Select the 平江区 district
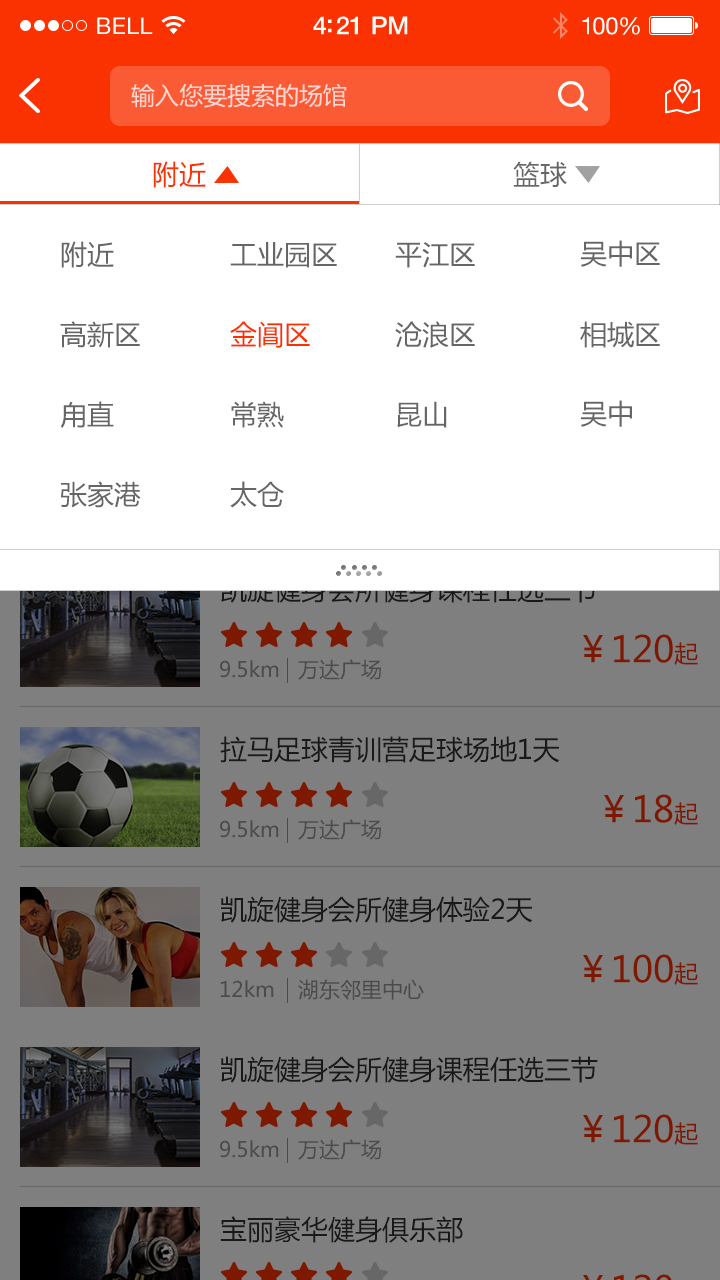The width and height of the screenshot is (720, 1280). coord(434,255)
